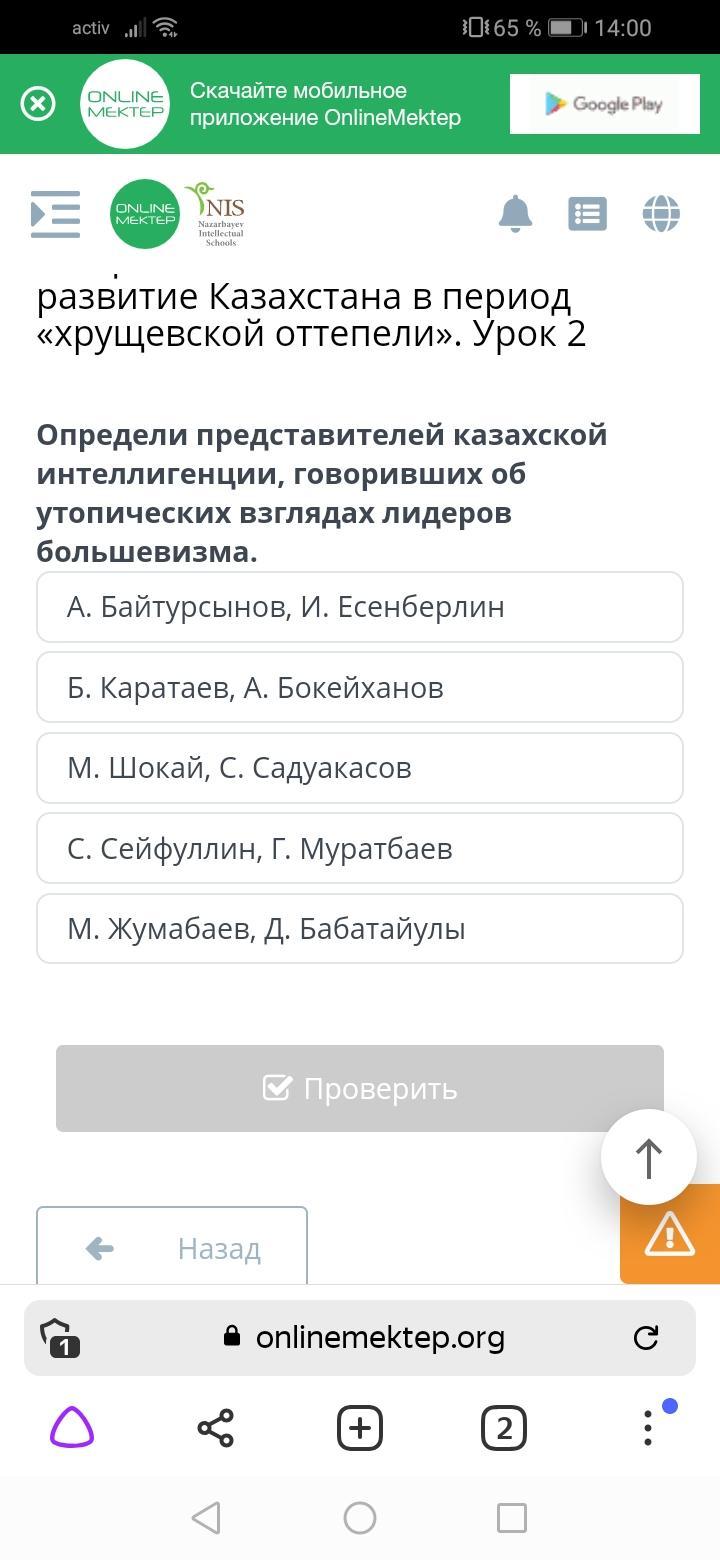Select answer А. Байтурсынов, И. Есенберлин
The image size is (720, 1560).
(x=360, y=607)
